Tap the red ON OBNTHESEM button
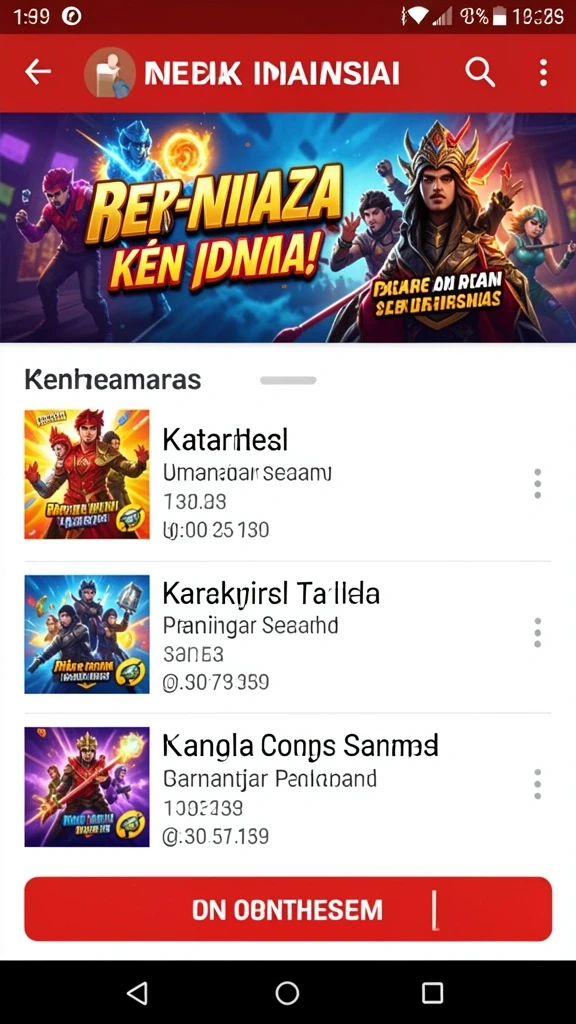 (x=288, y=909)
